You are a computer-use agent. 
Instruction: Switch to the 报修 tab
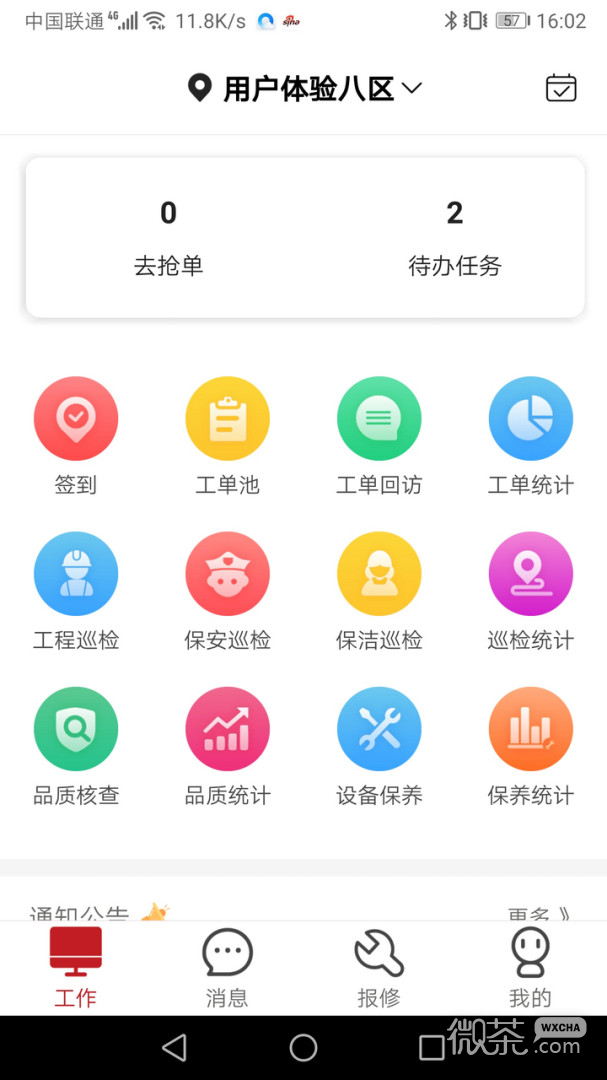[x=379, y=967]
